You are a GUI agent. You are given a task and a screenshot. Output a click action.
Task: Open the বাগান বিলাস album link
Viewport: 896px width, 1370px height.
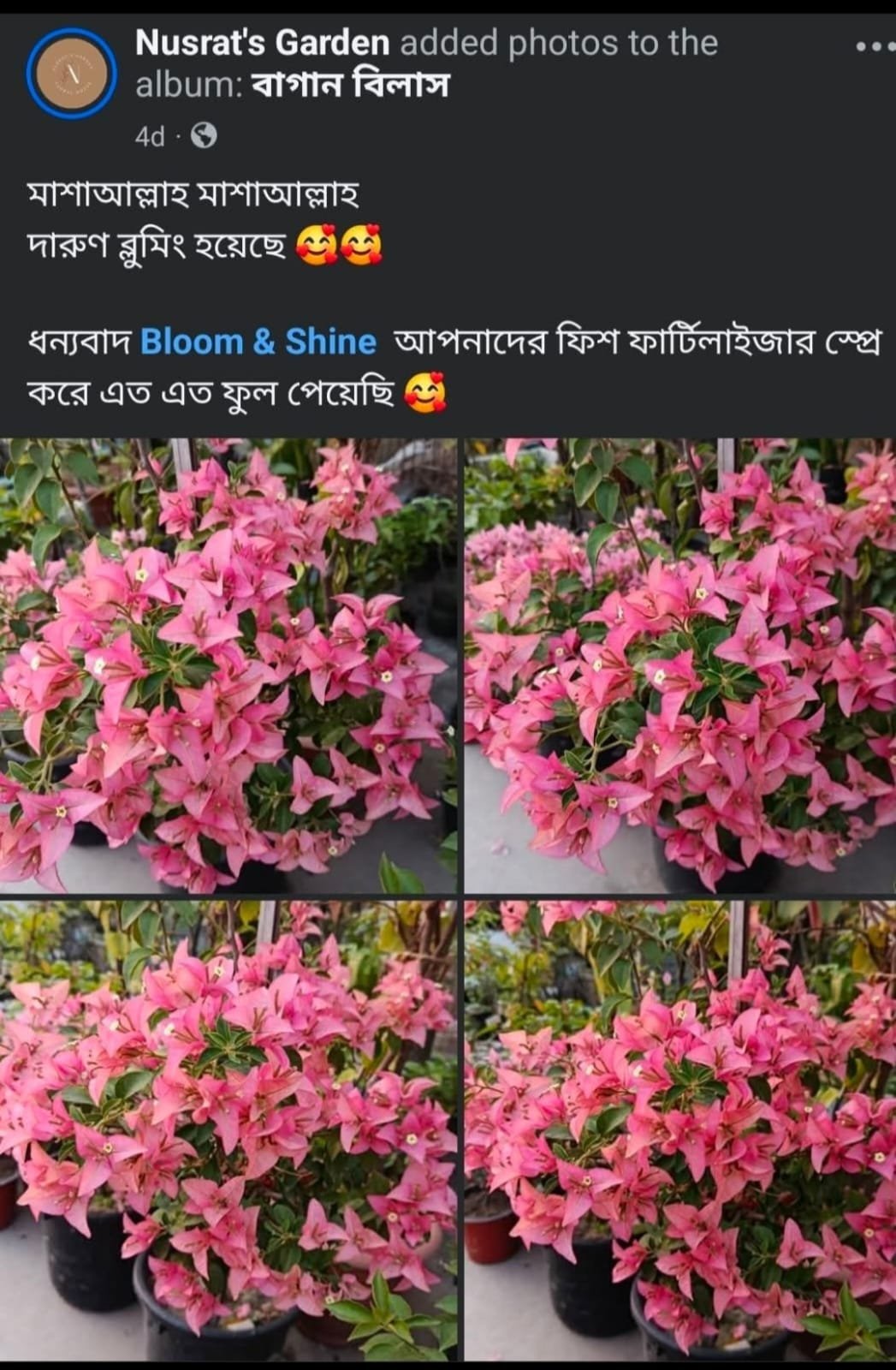click(351, 86)
